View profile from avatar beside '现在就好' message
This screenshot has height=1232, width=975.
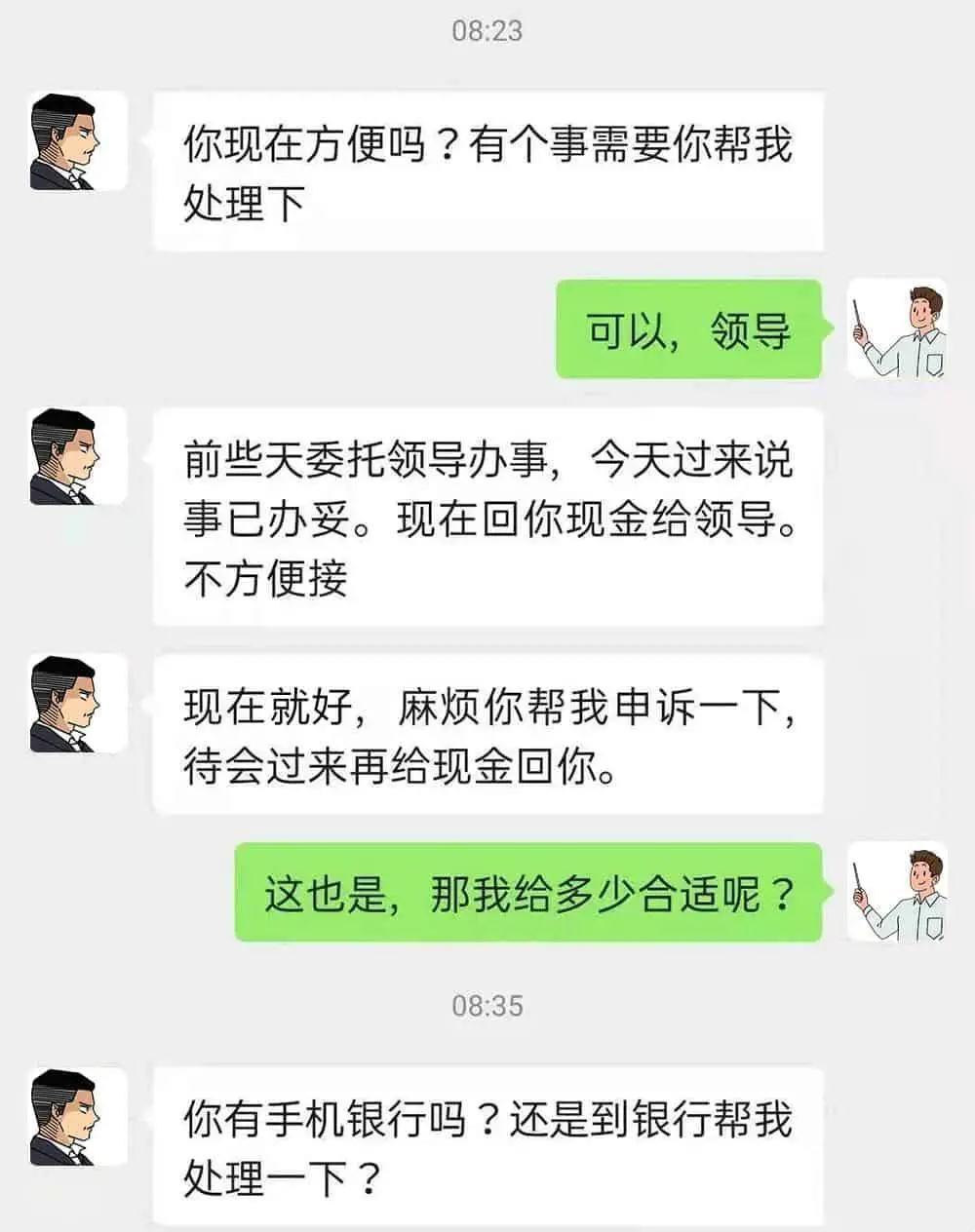pyautogui.click(x=77, y=704)
